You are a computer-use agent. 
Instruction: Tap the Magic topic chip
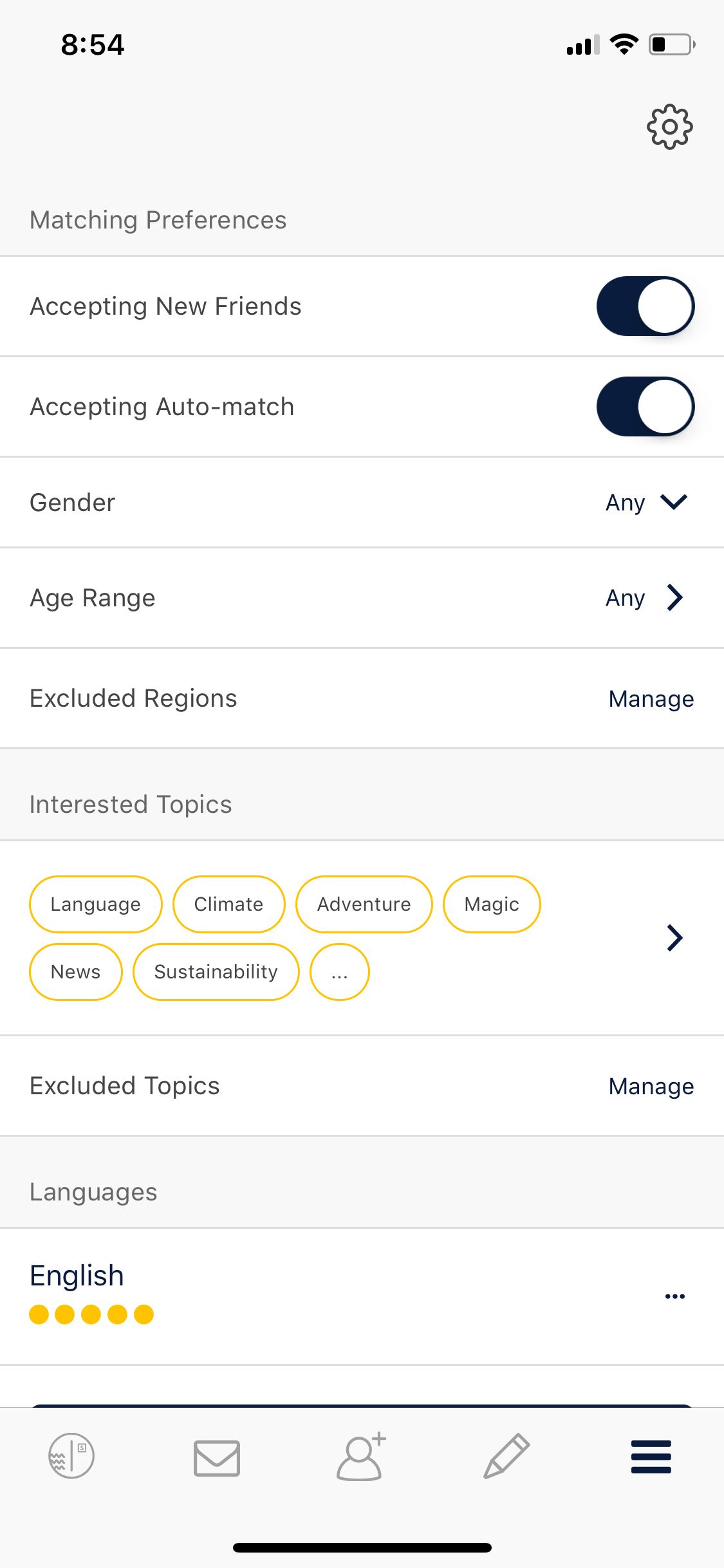[x=492, y=904]
